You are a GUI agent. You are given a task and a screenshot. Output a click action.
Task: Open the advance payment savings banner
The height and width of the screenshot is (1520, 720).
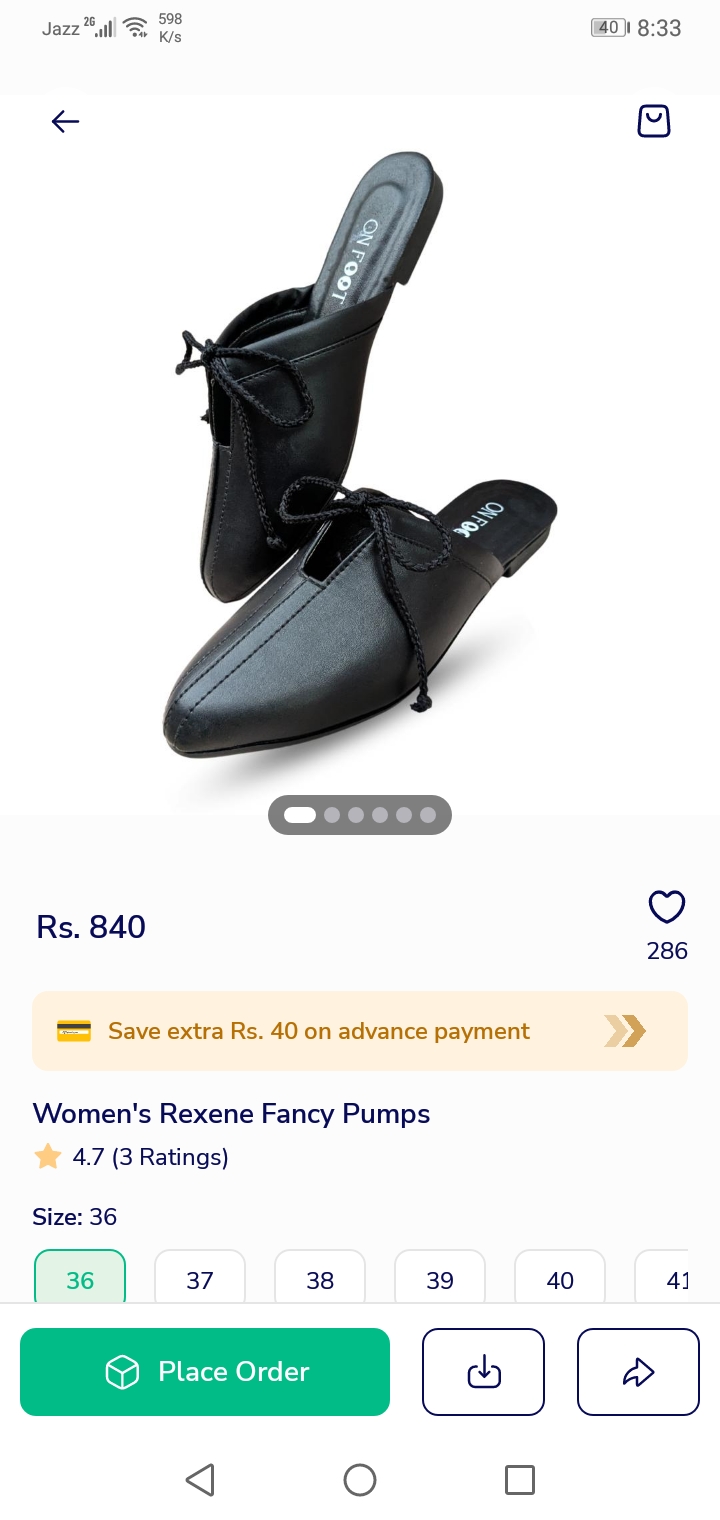click(x=360, y=1031)
